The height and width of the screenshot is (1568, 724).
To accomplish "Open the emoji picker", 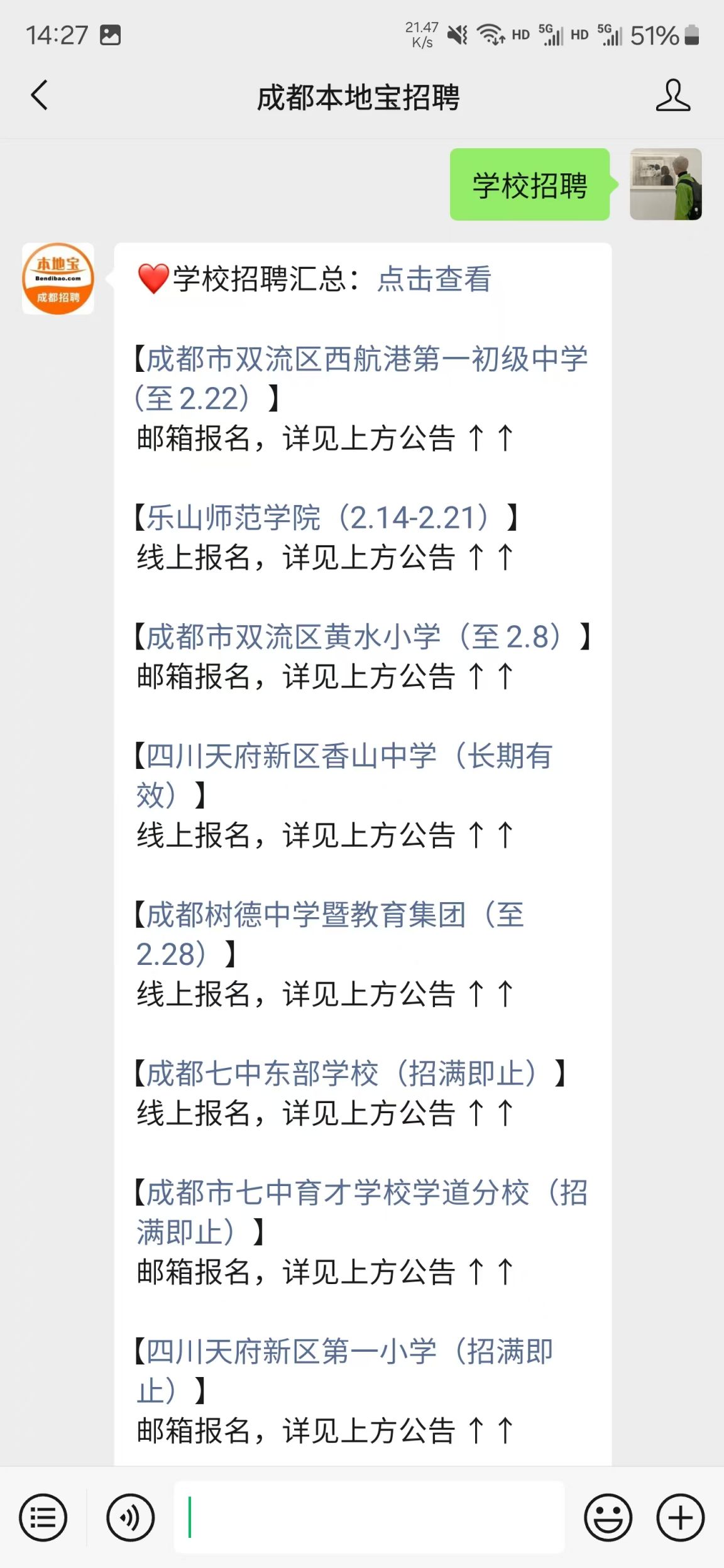I will tap(608, 1518).
